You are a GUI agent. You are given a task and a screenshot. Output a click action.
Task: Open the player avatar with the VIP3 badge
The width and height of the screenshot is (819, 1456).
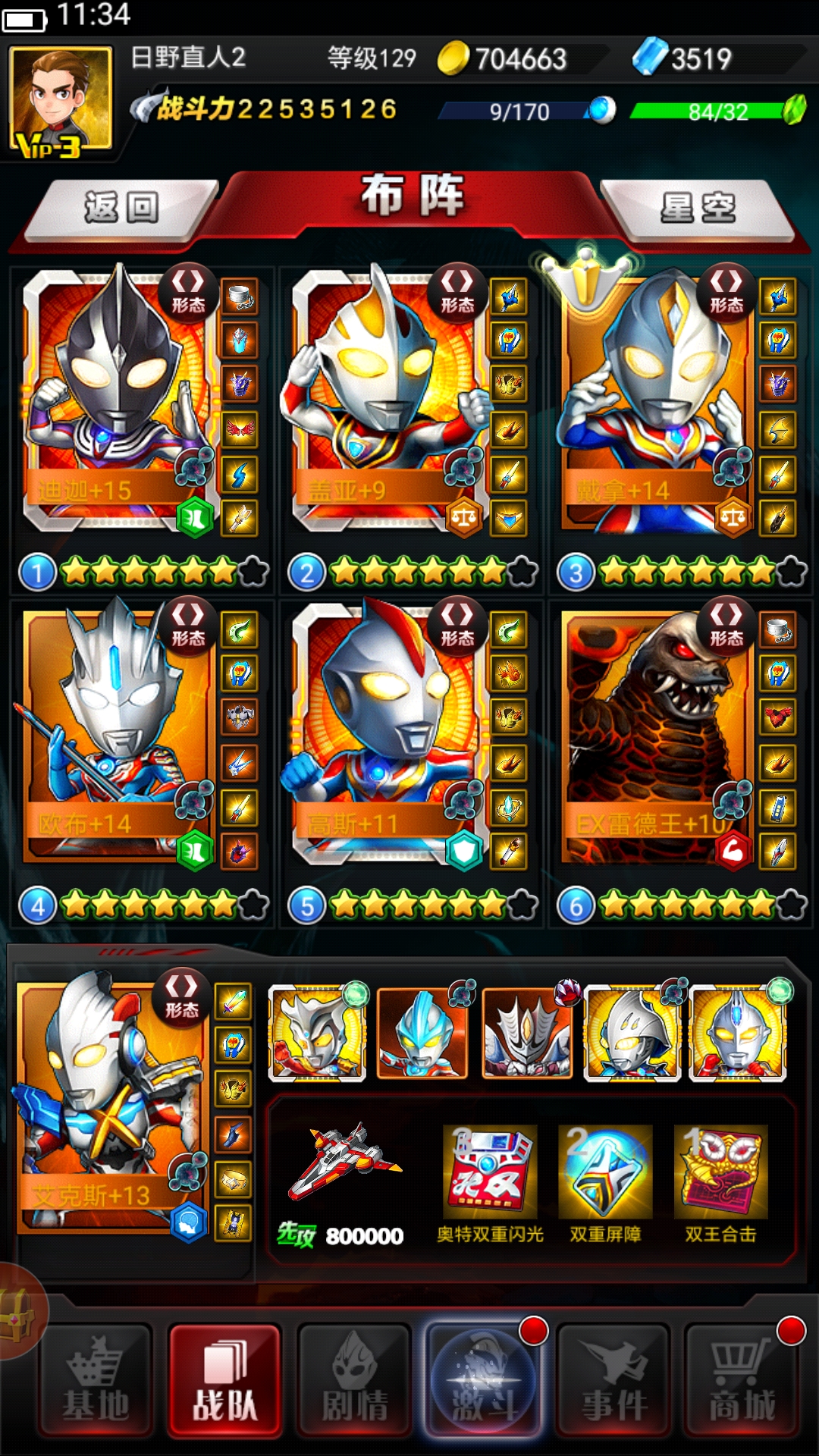(61, 102)
